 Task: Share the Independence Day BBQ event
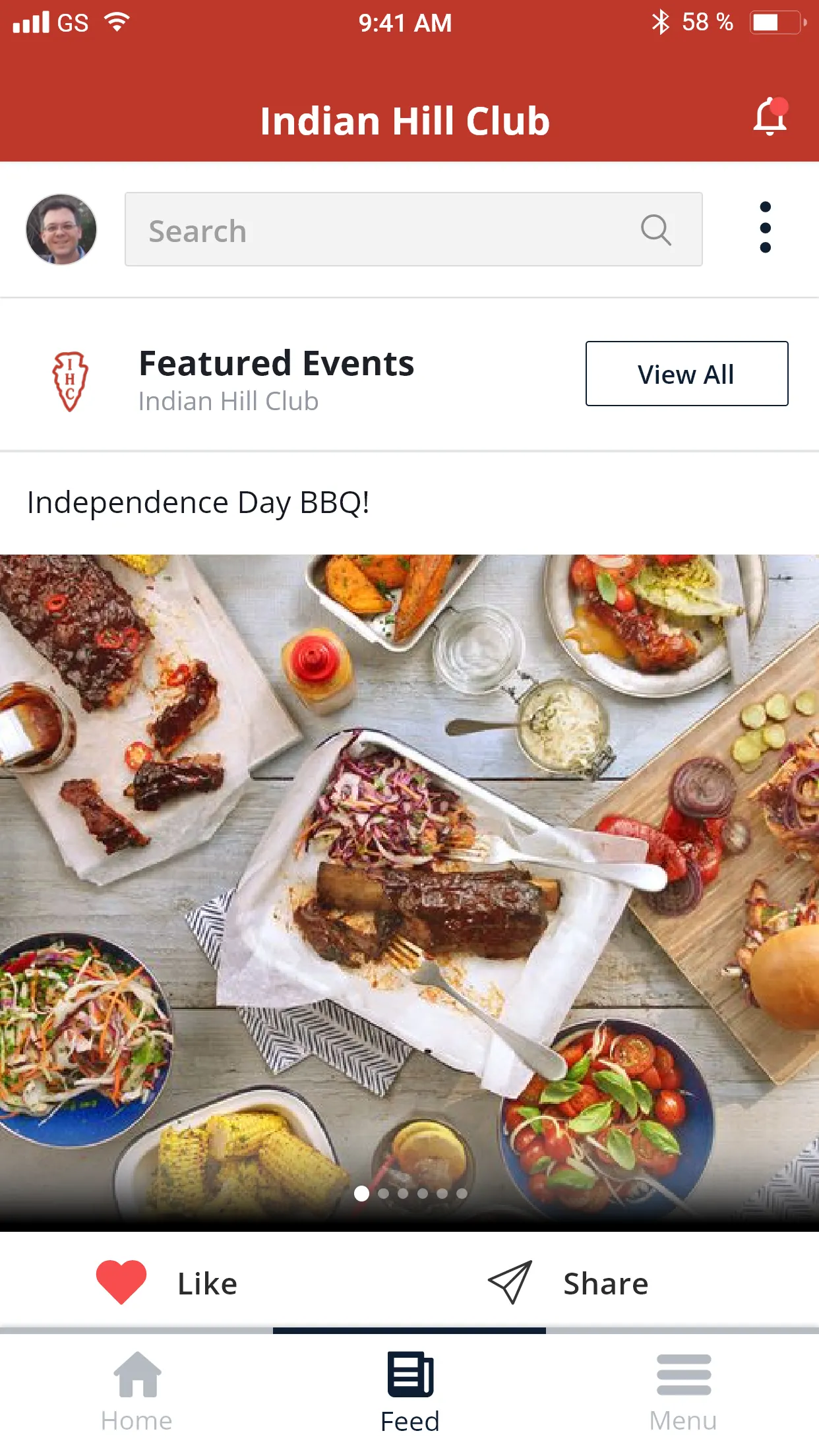tap(568, 1283)
